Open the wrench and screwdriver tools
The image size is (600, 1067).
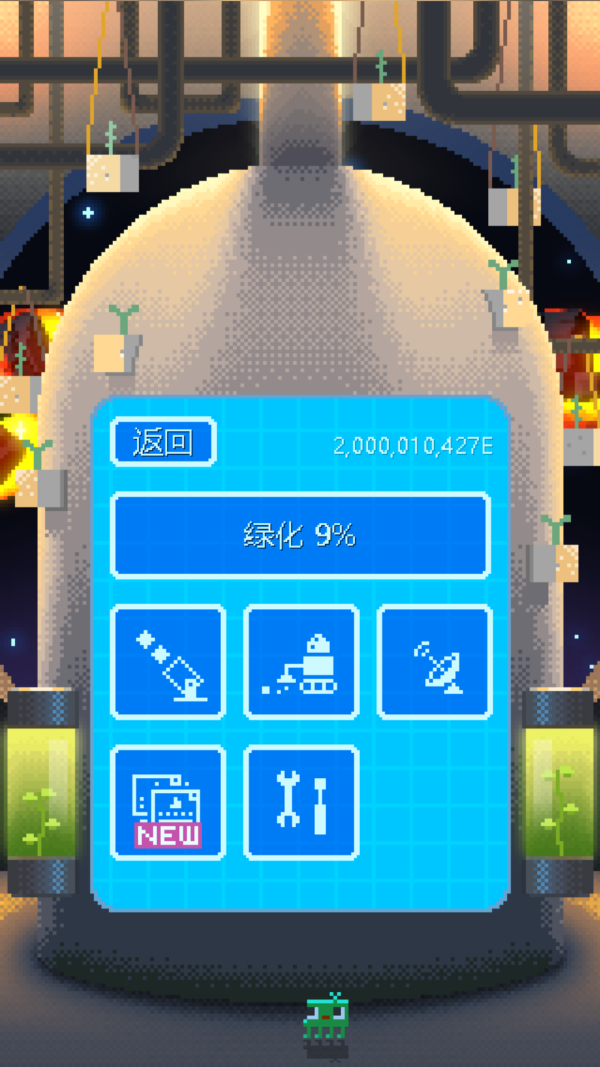click(x=301, y=802)
